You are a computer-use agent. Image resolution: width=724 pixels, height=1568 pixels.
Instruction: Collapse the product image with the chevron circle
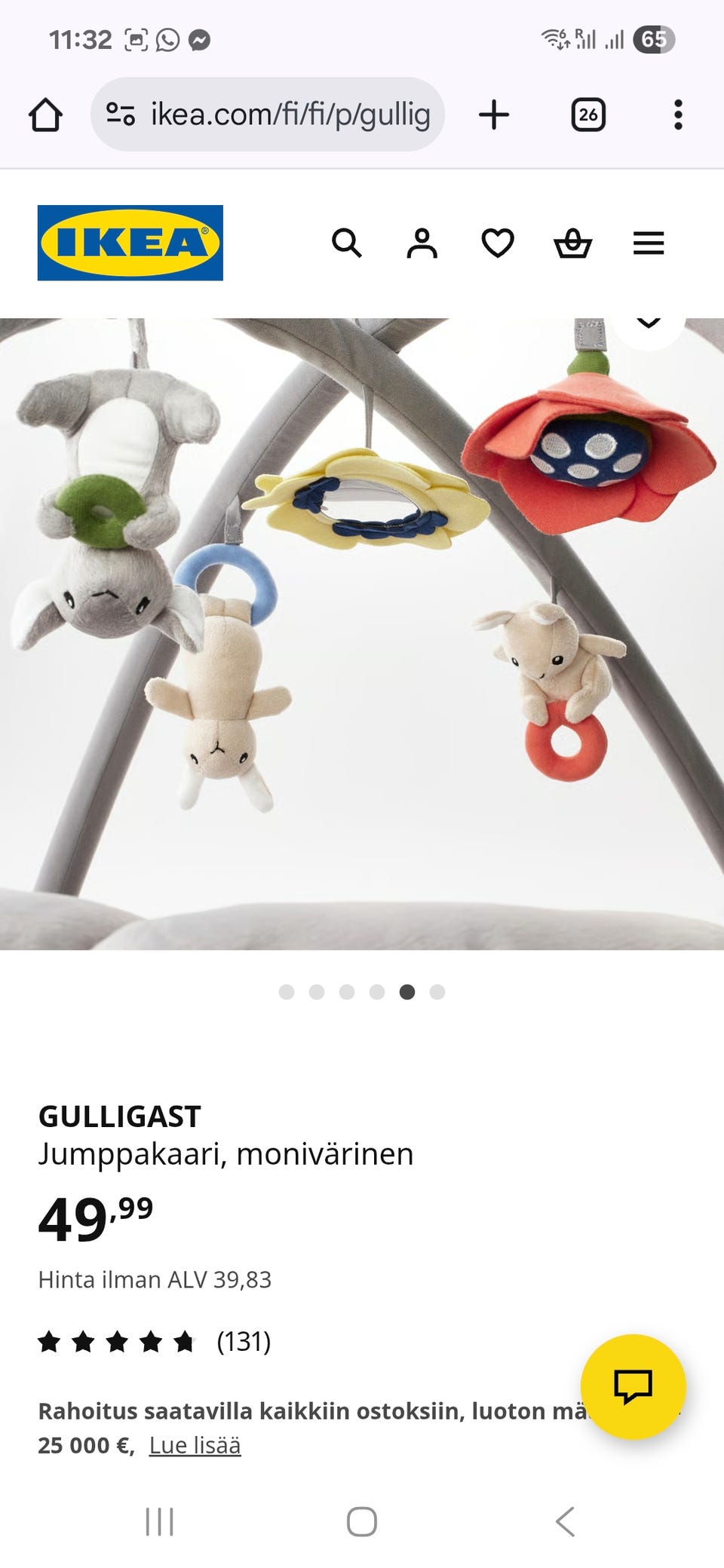pos(647,324)
